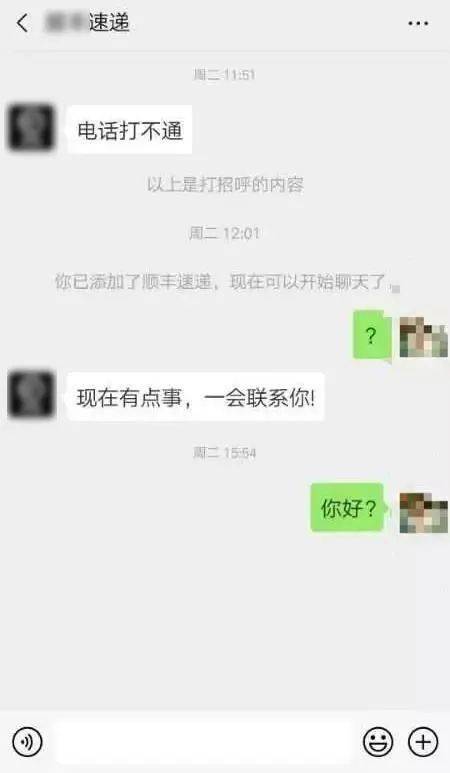Switch to voice message input
Viewport: 450px width, 773px height.
pyautogui.click(x=27, y=741)
